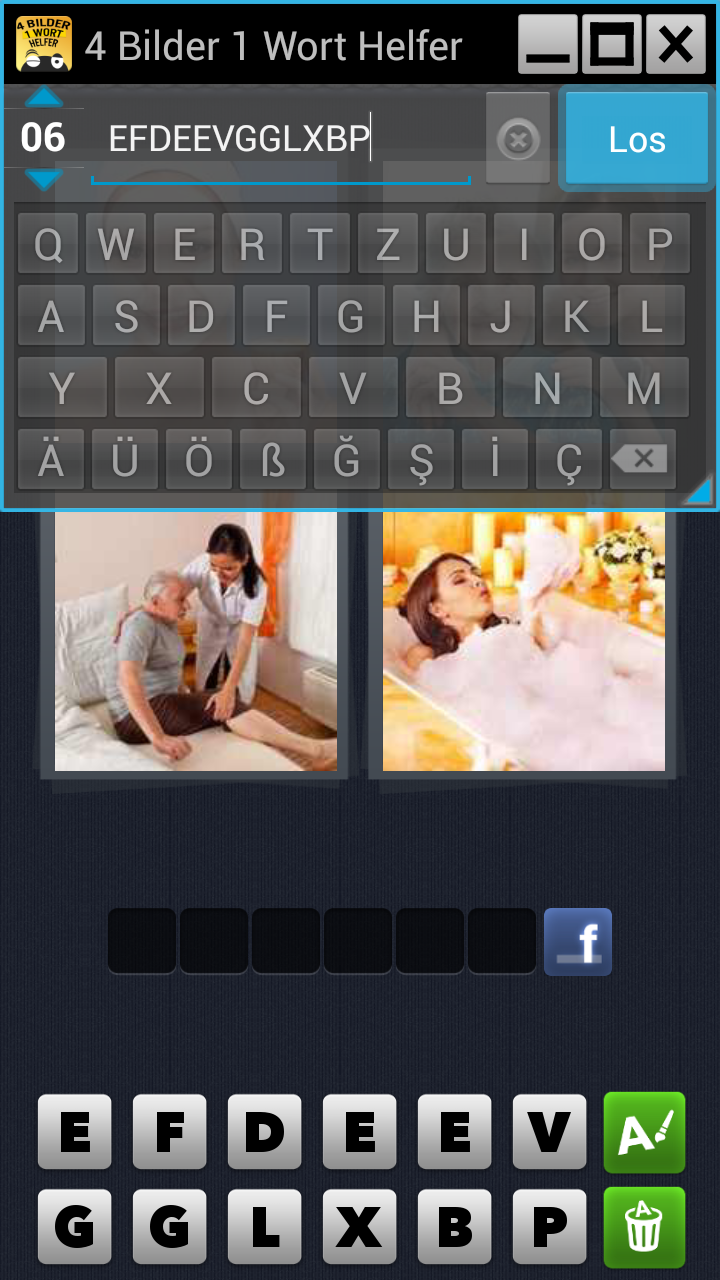Select the letter tile V
This screenshot has height=1280, width=720.
pyautogui.click(x=548, y=1132)
